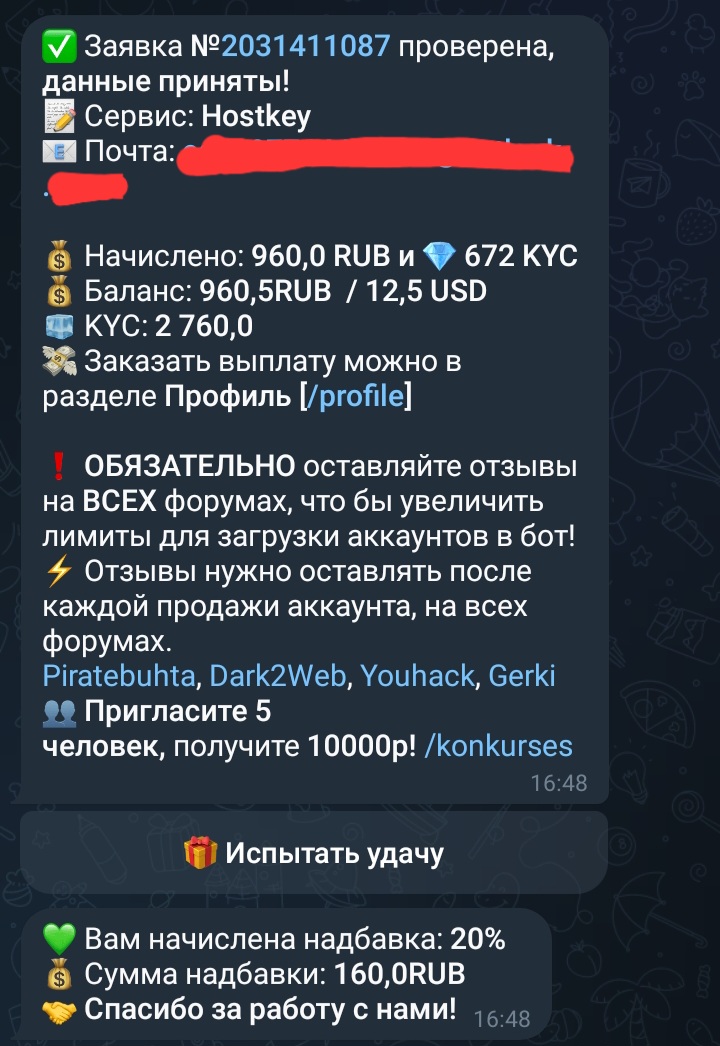Tap the /profile command link

click(x=357, y=396)
